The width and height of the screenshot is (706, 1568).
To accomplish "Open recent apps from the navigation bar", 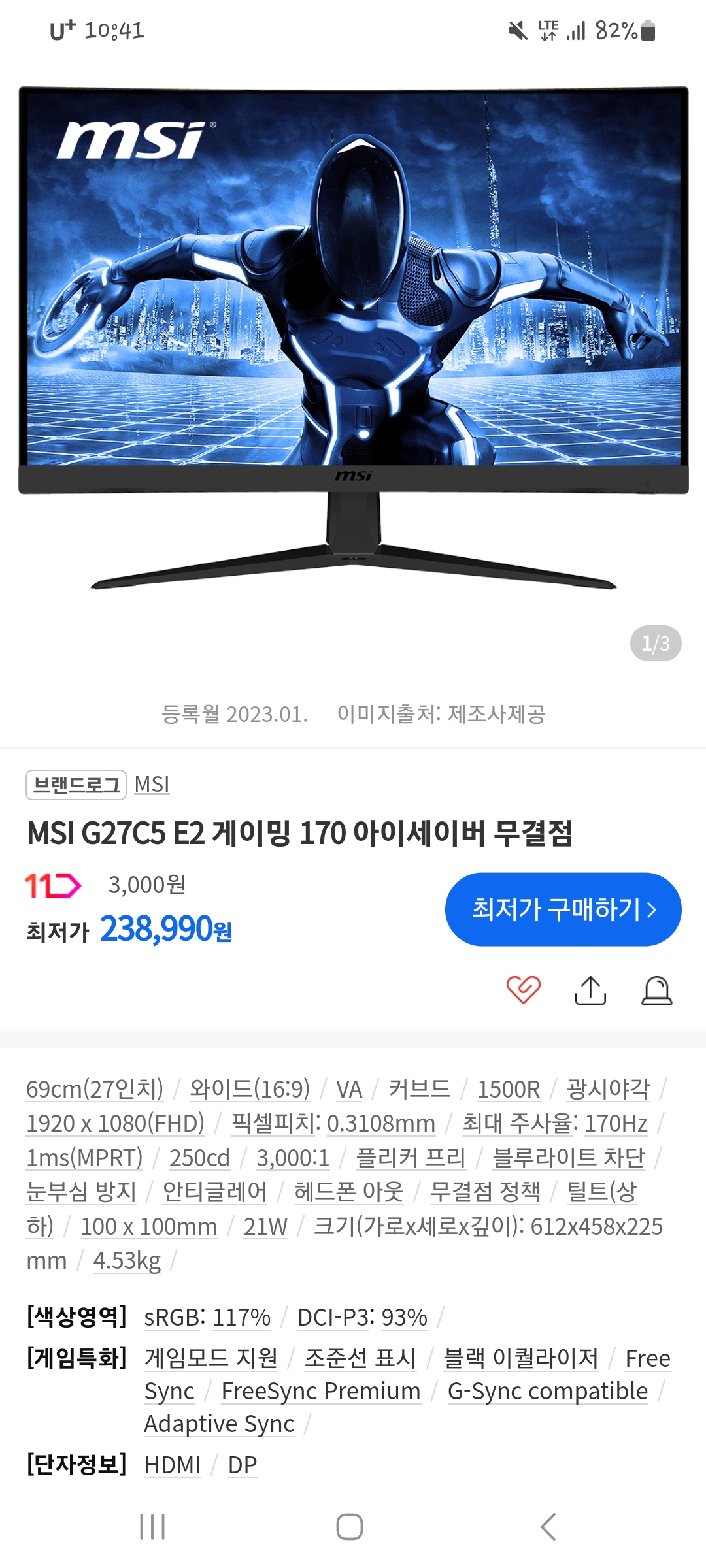I will coord(152,1527).
